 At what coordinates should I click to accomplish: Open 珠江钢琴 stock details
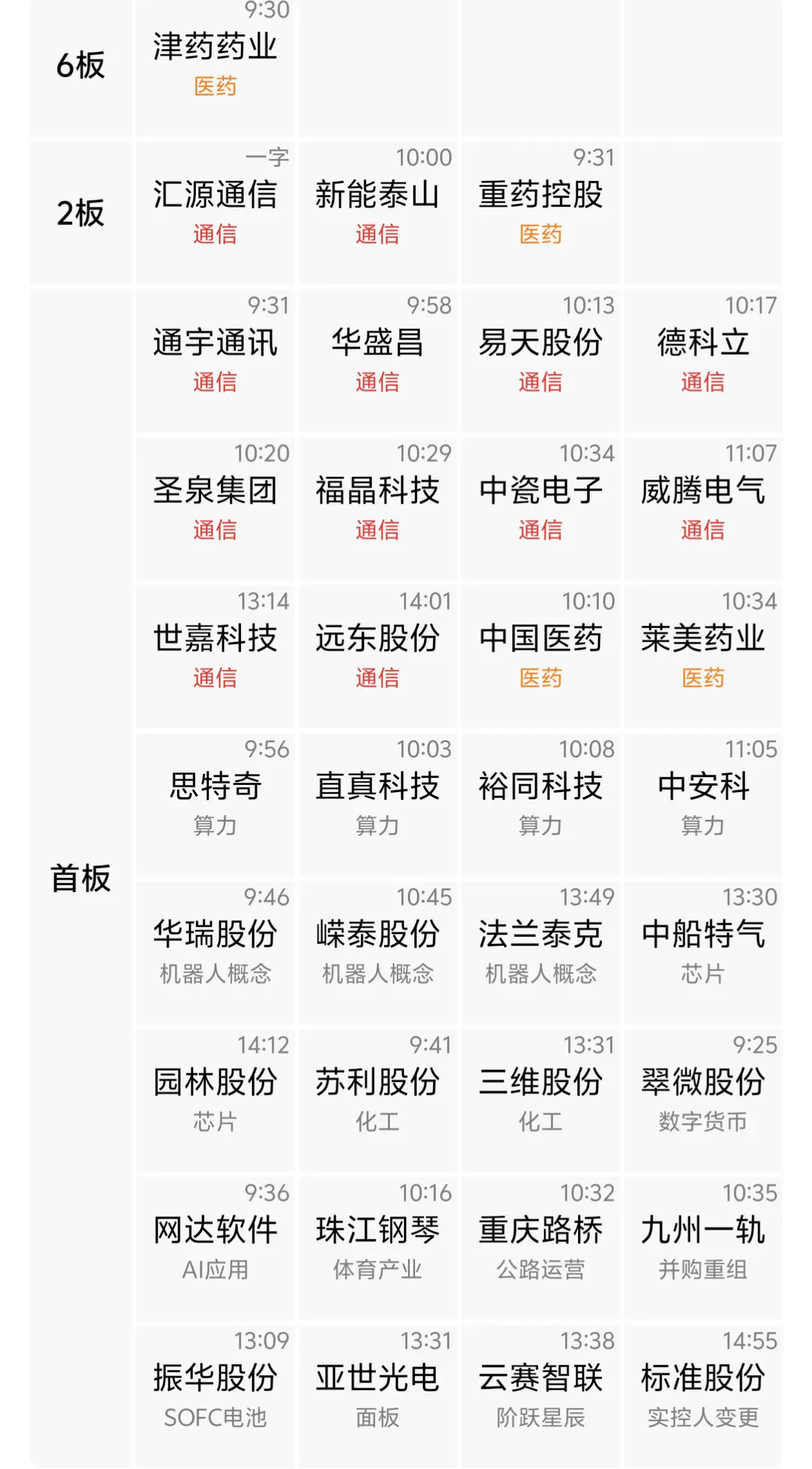[378, 1230]
